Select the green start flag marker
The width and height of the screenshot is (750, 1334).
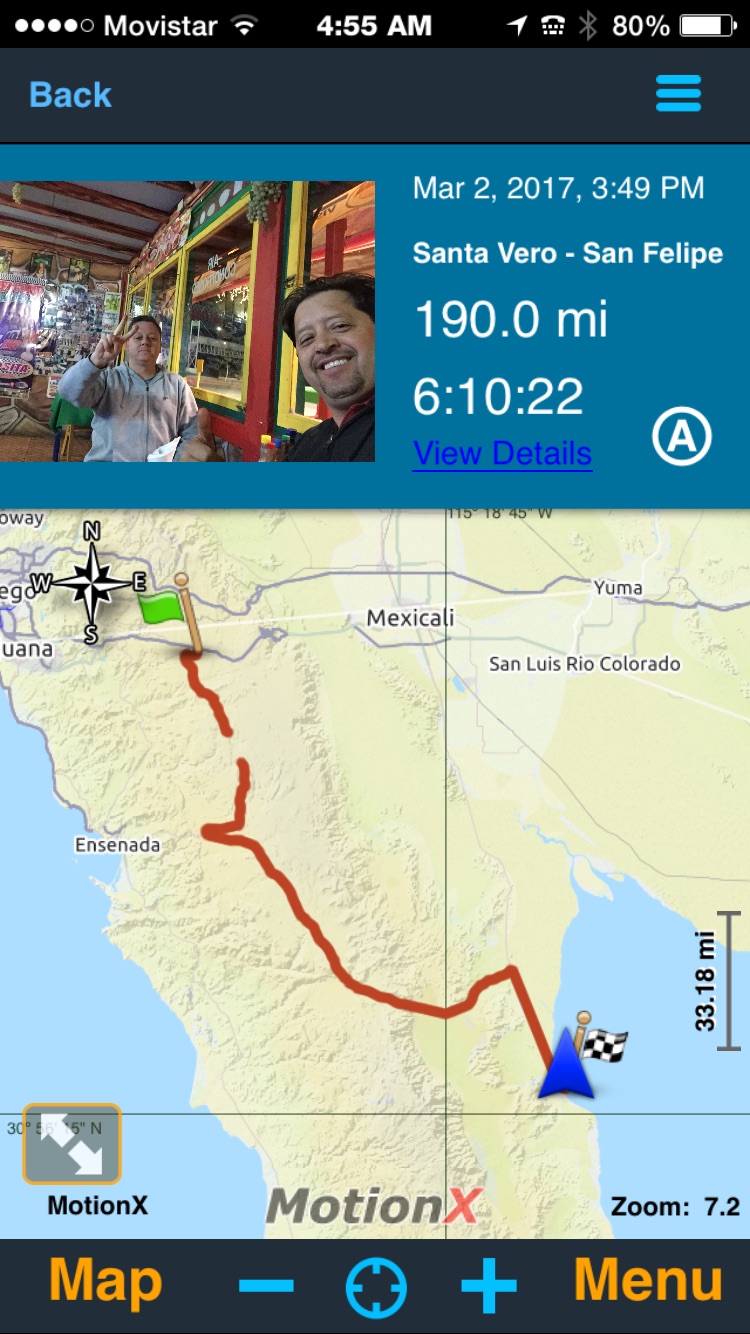(164, 607)
